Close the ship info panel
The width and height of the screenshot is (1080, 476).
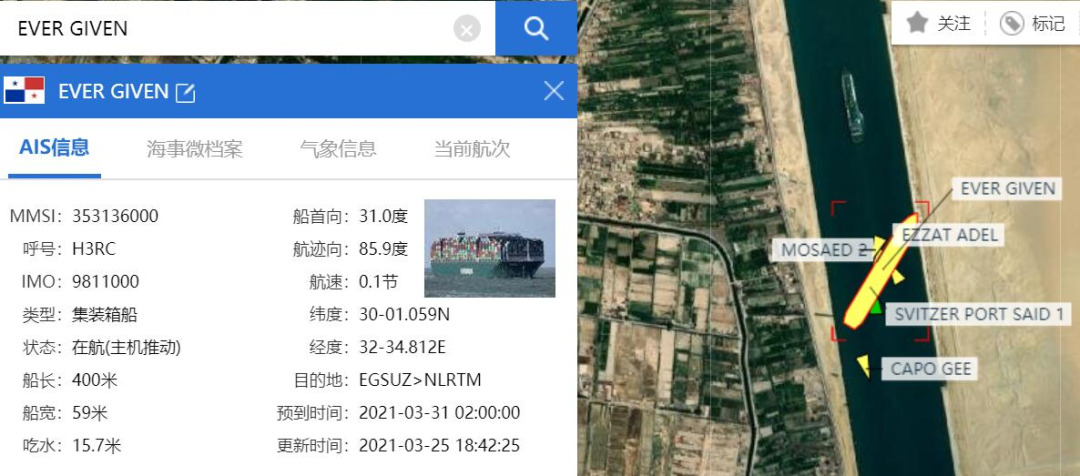coord(553,91)
